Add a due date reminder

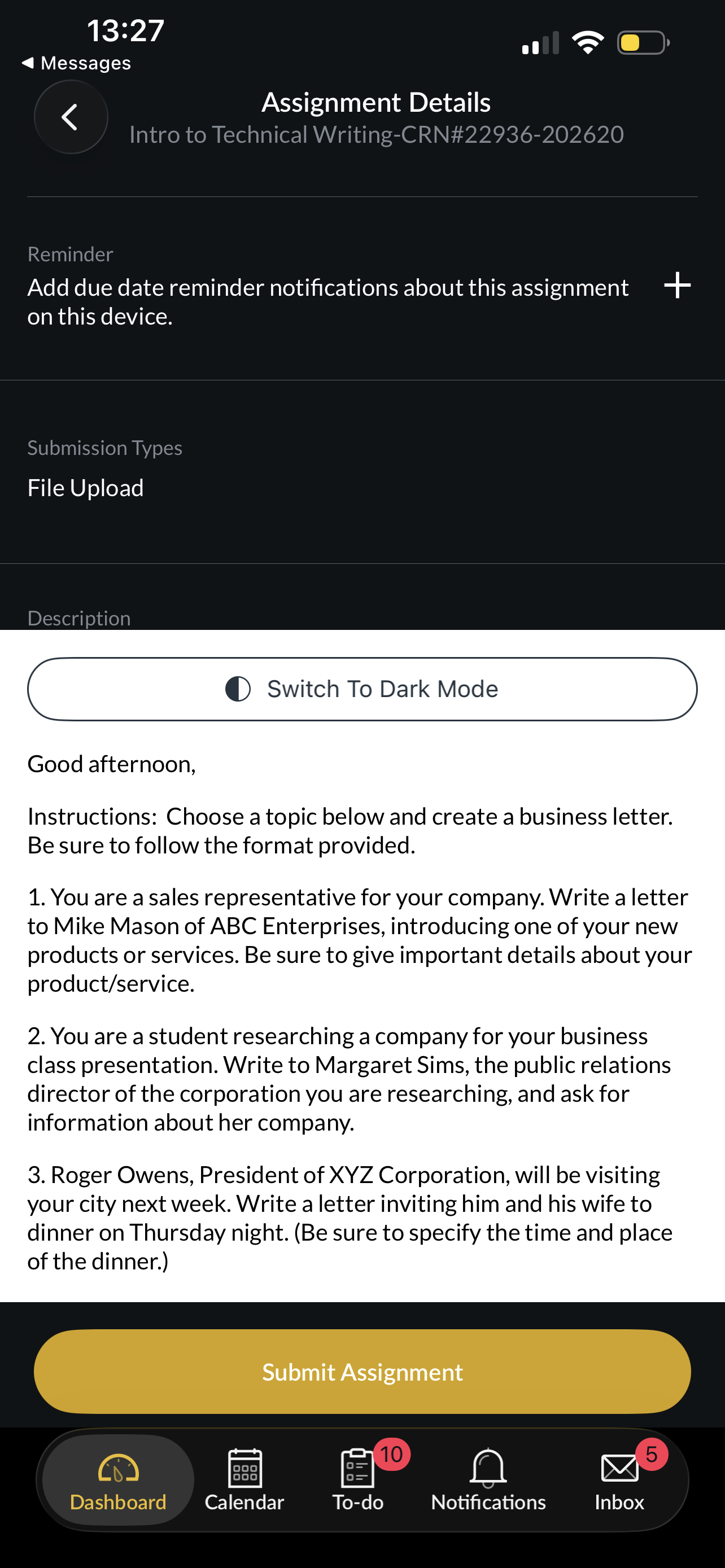(677, 286)
